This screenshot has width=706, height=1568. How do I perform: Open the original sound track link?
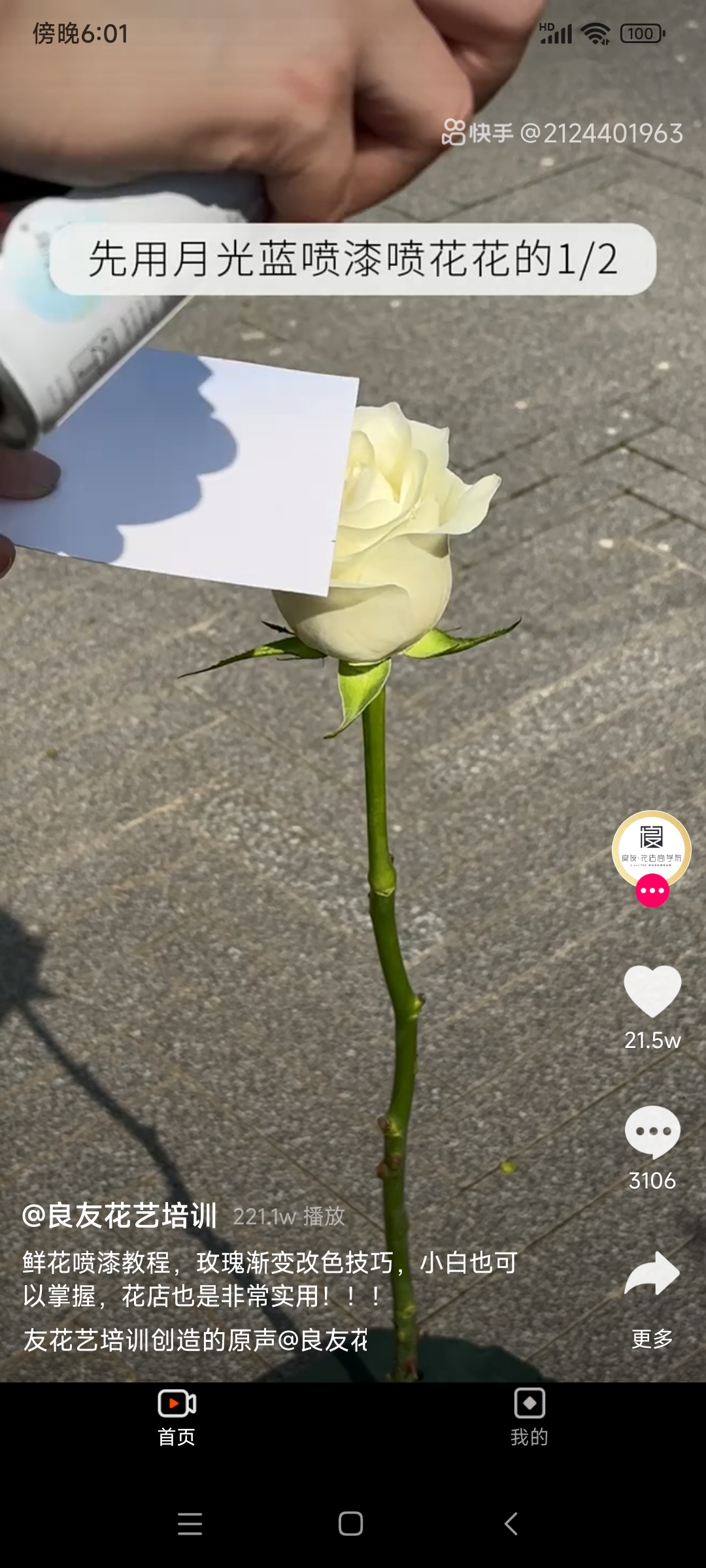click(x=195, y=1340)
